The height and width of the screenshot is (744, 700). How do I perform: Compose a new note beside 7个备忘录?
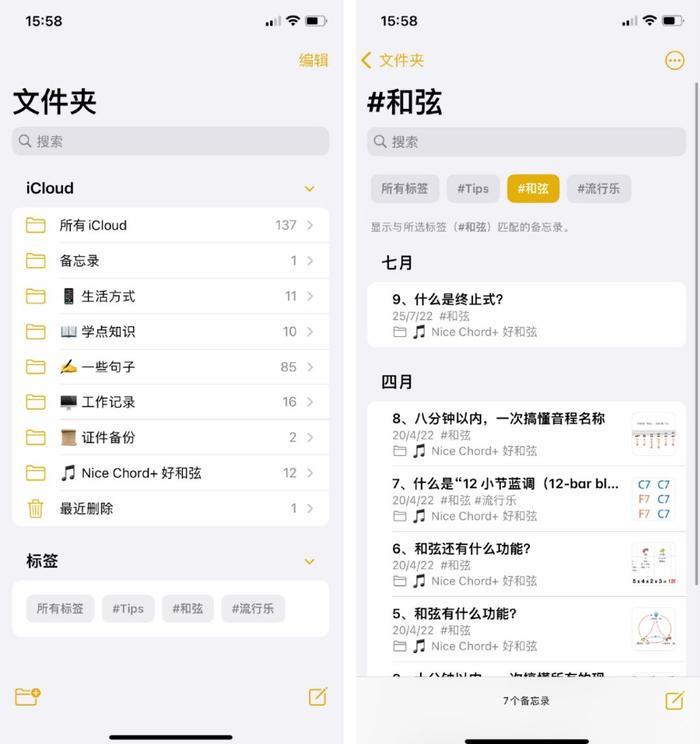click(675, 700)
